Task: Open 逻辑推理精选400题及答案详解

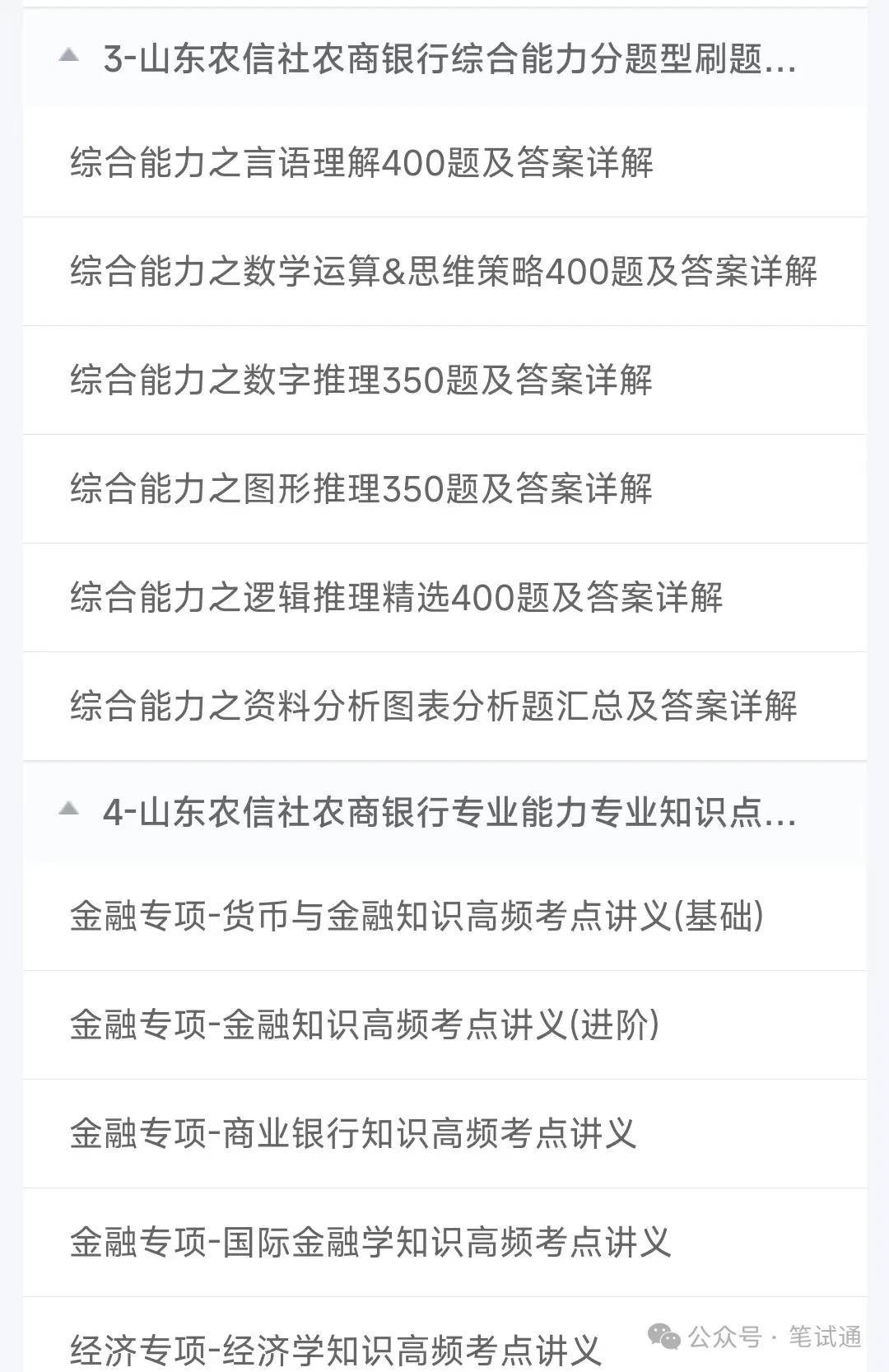Action: pyautogui.click(x=444, y=597)
